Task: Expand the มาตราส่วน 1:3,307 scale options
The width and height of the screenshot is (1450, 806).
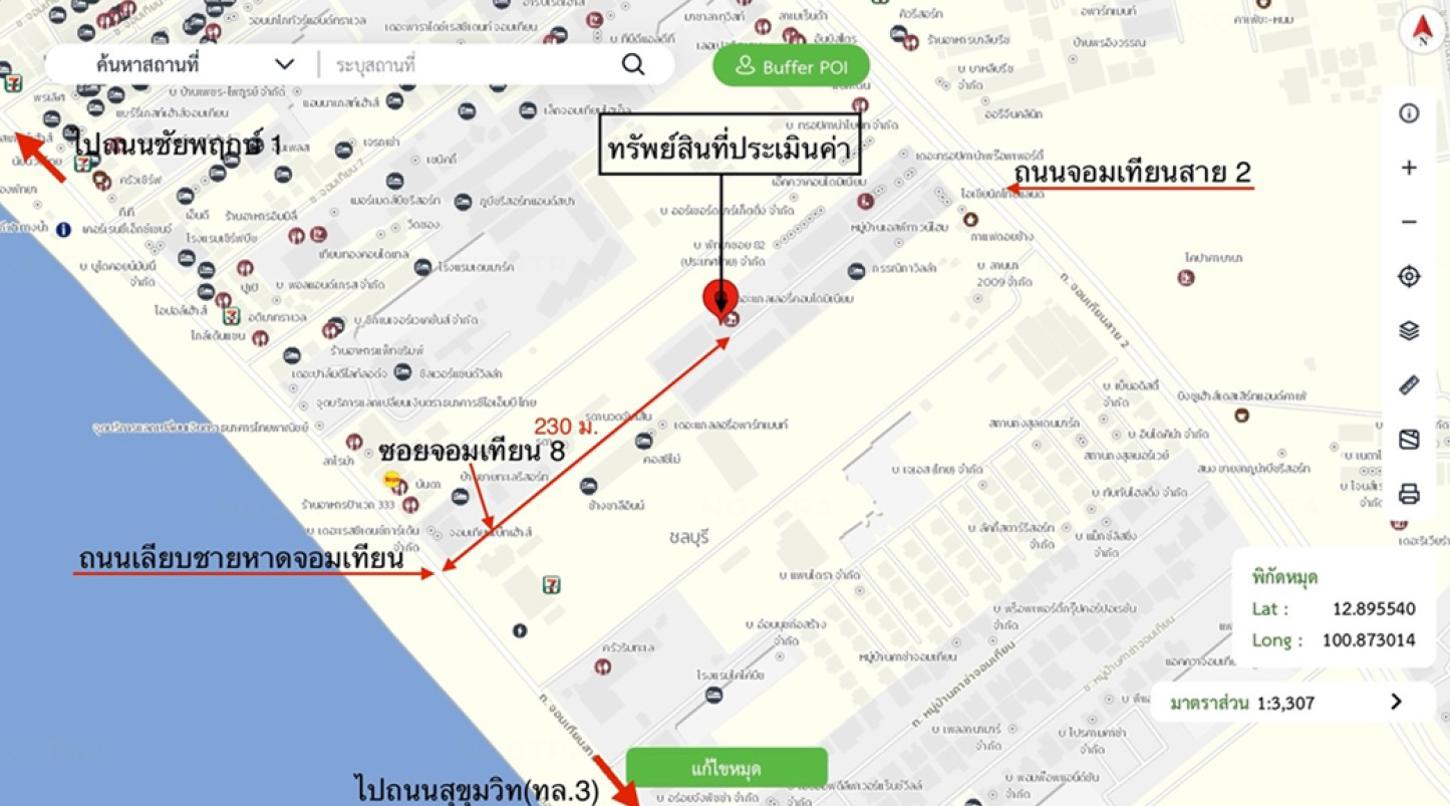Action: point(1396,702)
